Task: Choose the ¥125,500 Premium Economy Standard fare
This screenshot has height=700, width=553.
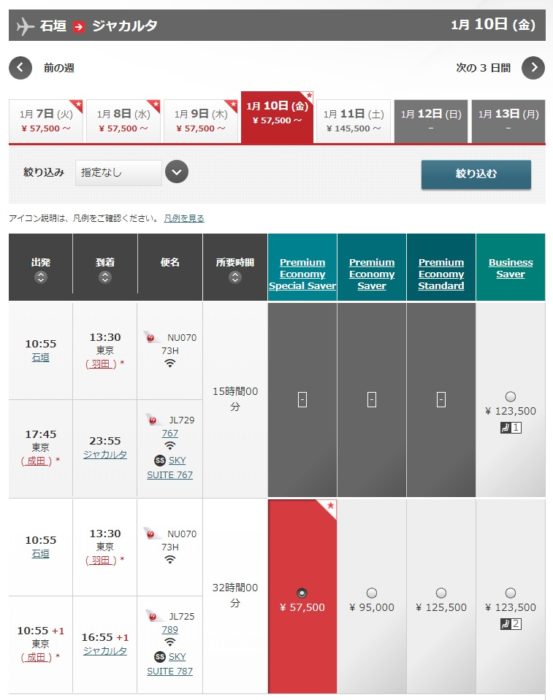Action: point(441,593)
